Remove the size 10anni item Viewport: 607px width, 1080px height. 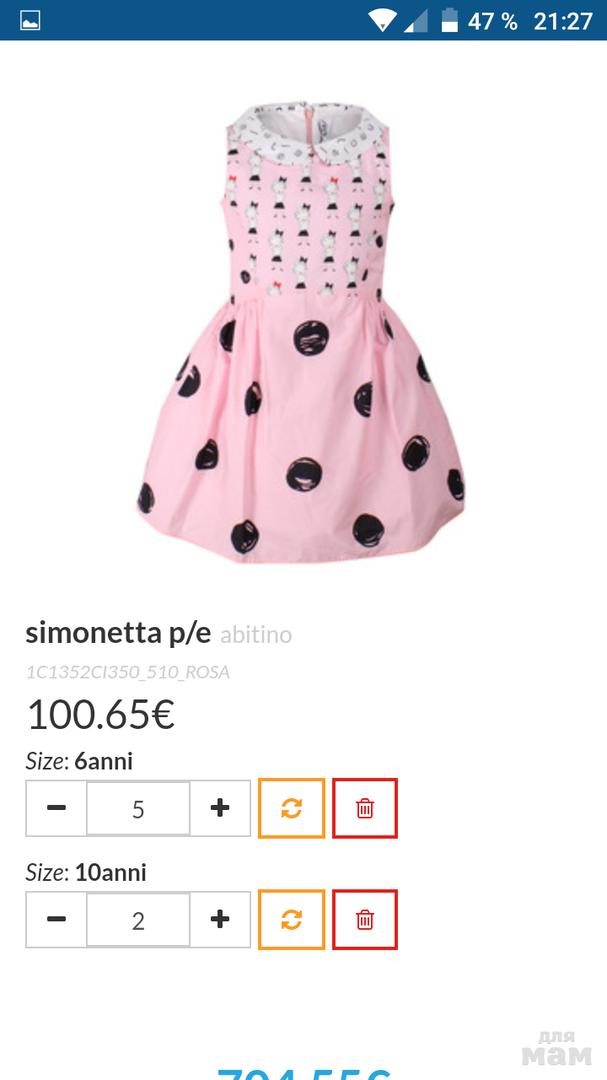tap(365, 919)
